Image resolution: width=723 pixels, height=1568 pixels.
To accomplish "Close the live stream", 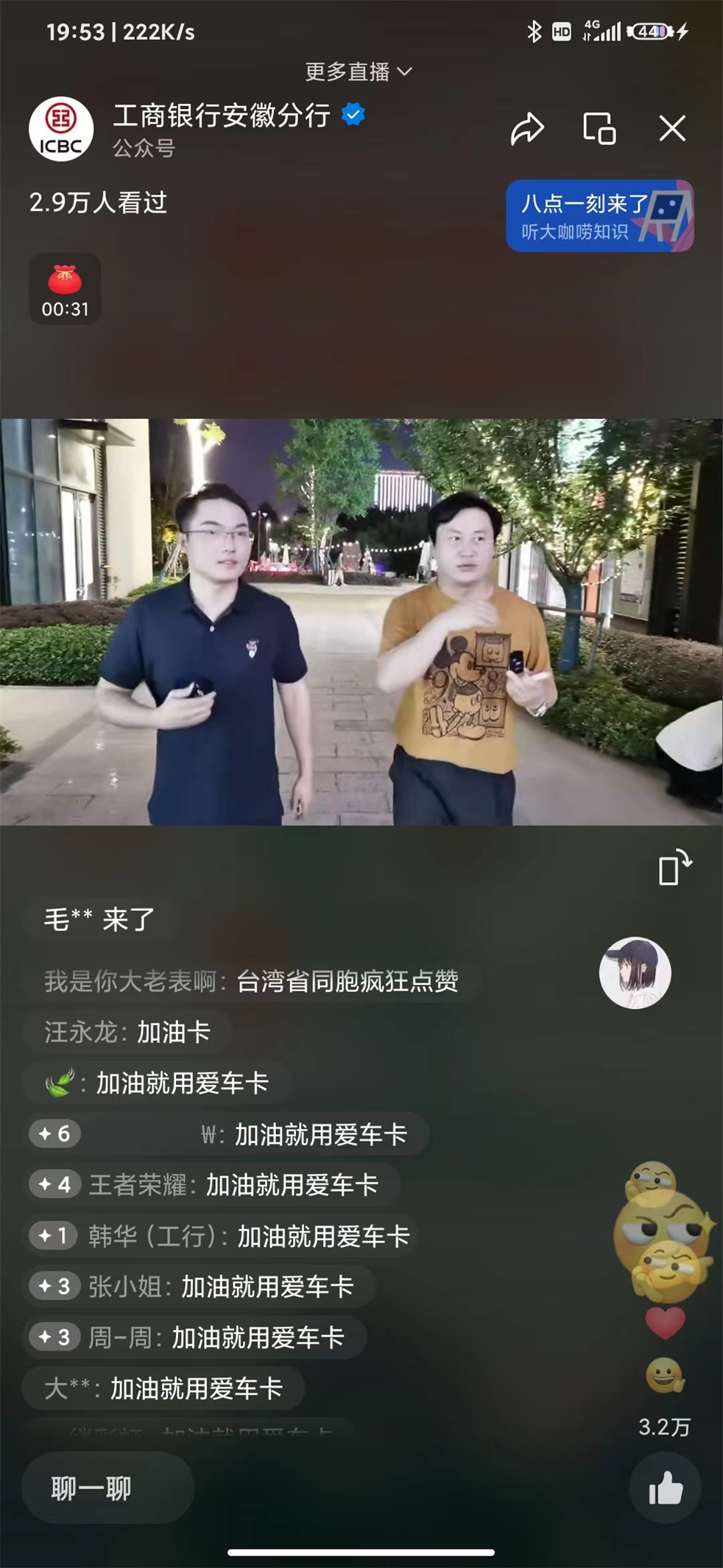I will [671, 129].
